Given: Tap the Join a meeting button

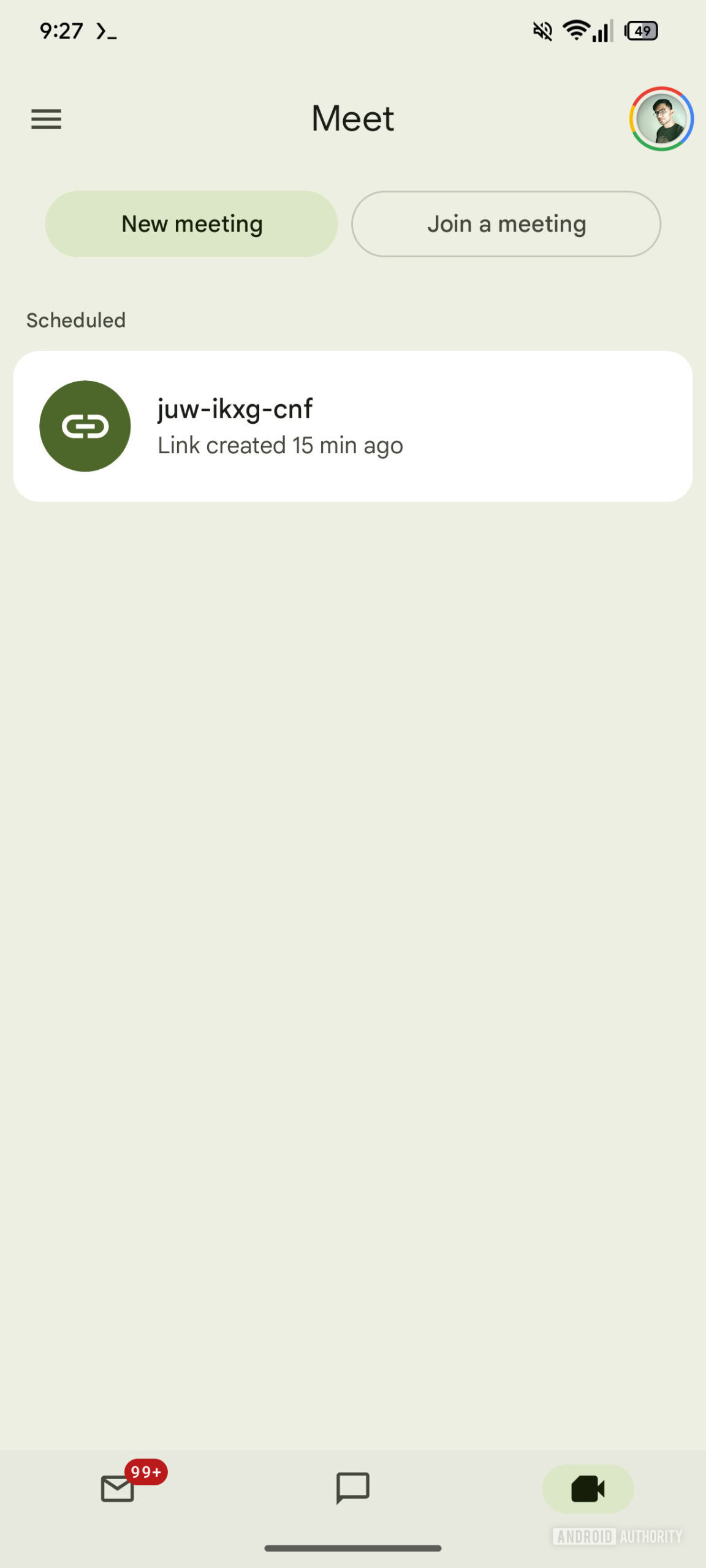Looking at the screenshot, I should [x=506, y=224].
